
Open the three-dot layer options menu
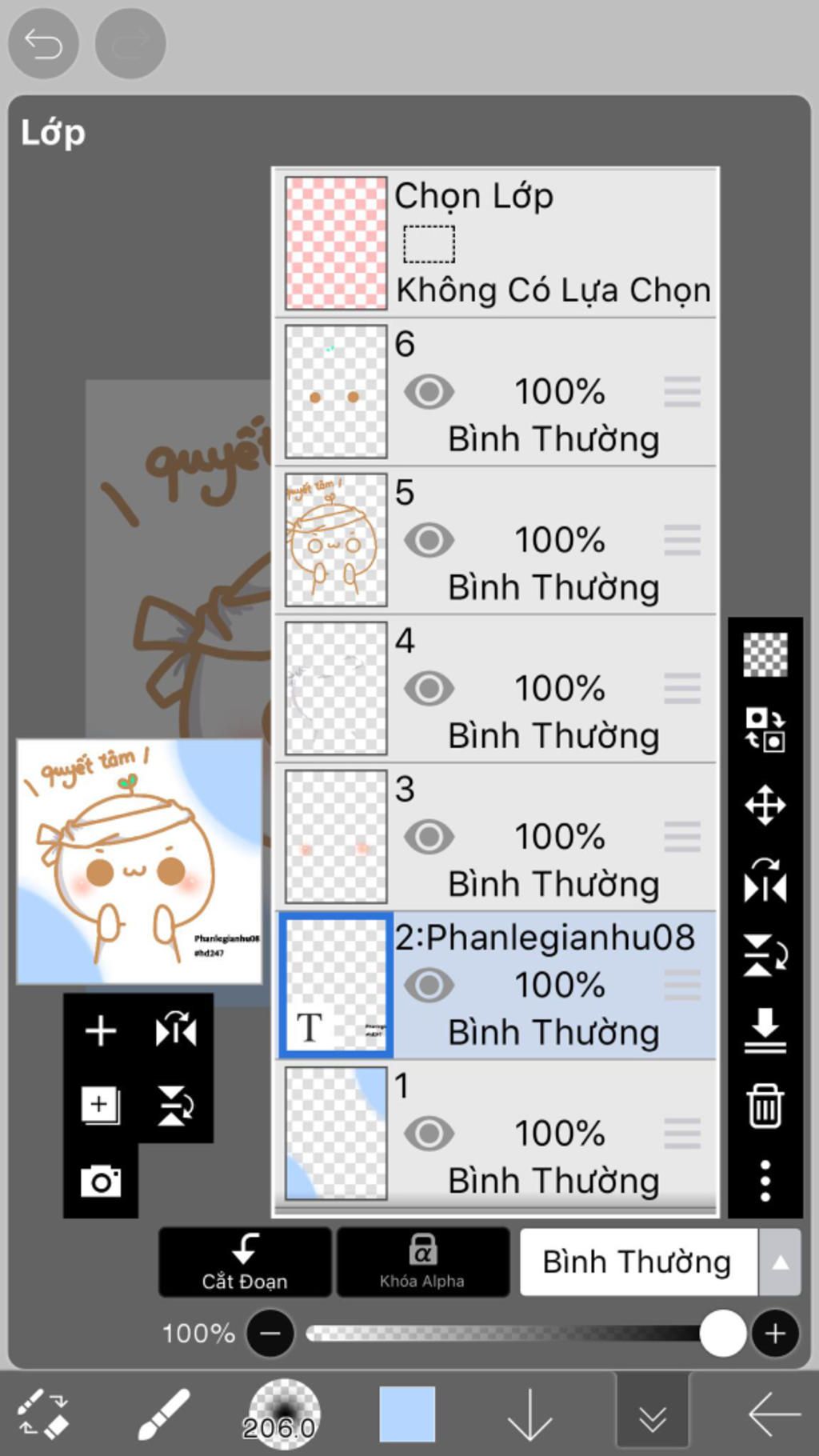click(x=765, y=1181)
